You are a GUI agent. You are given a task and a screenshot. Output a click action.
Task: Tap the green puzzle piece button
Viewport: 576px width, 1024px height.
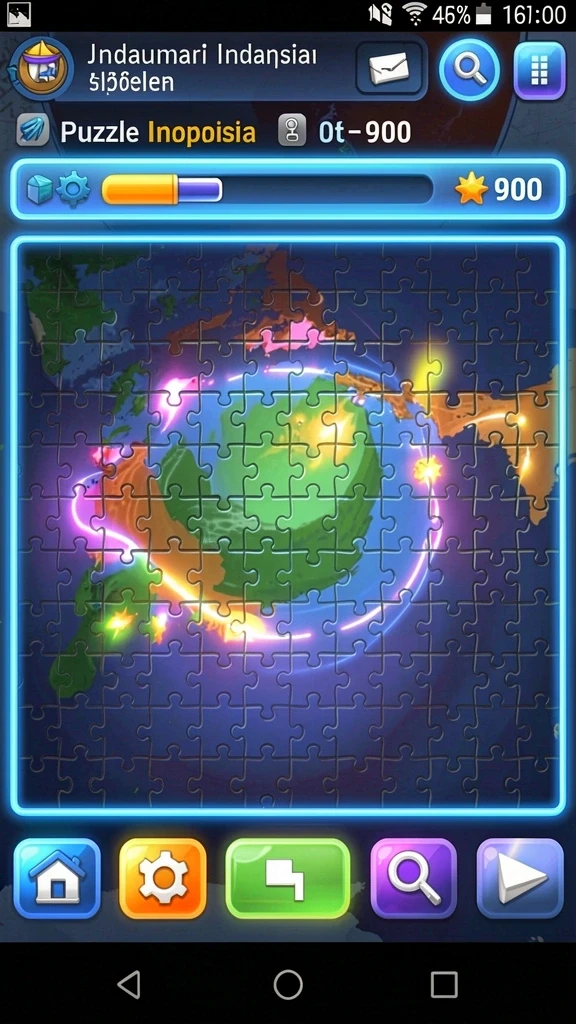(x=288, y=878)
